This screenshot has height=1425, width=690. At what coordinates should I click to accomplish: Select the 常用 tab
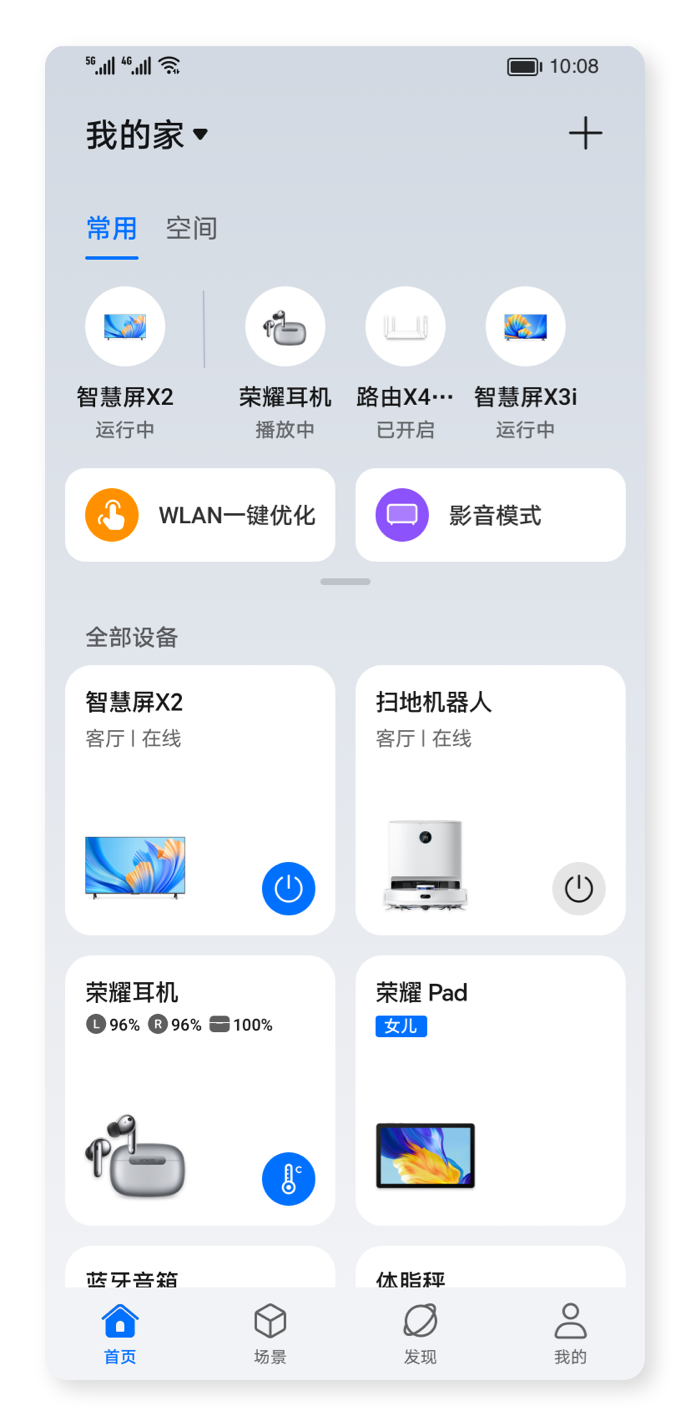pyautogui.click(x=111, y=229)
